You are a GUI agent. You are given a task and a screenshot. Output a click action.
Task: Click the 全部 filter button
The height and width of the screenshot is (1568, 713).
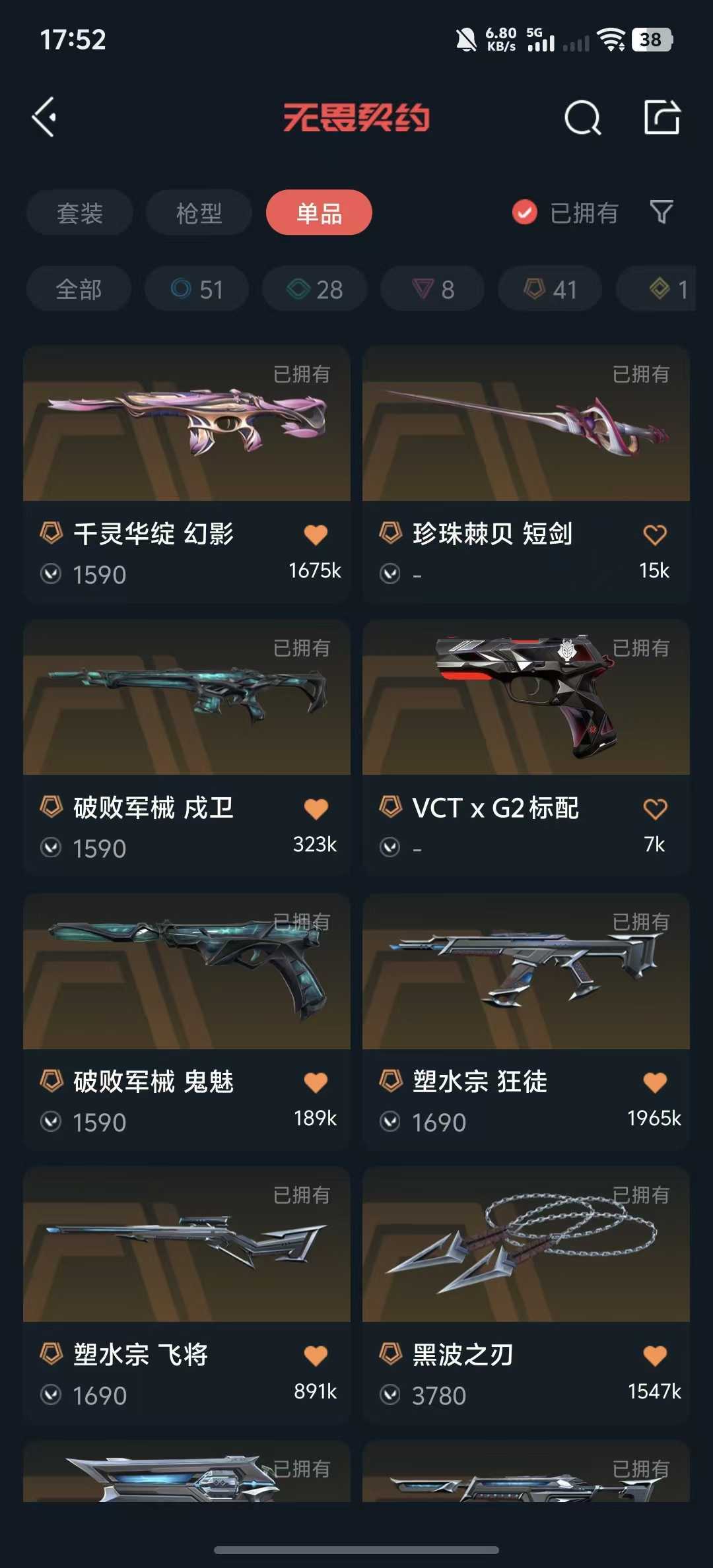79,288
